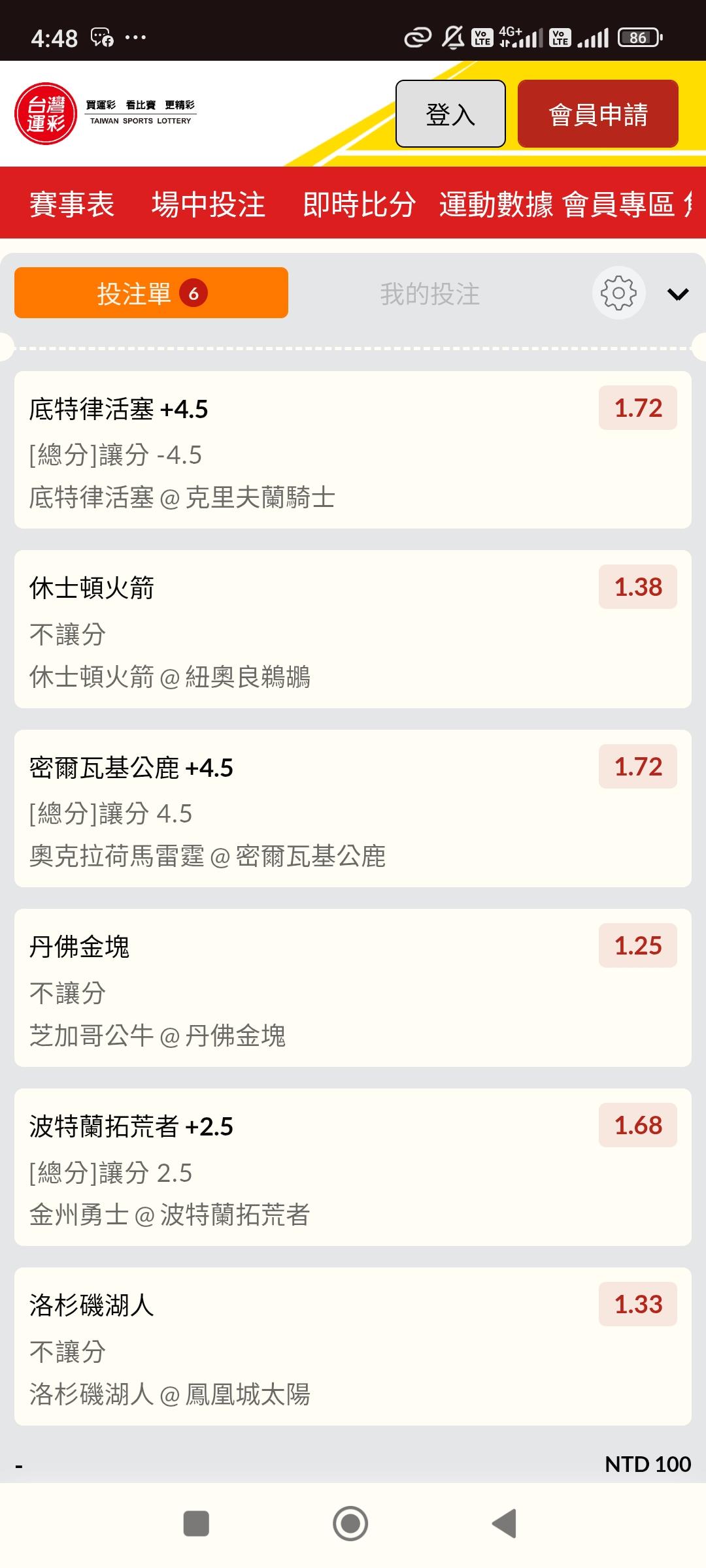Go back using system back button
This screenshot has width=706, height=1568.
tap(505, 1524)
